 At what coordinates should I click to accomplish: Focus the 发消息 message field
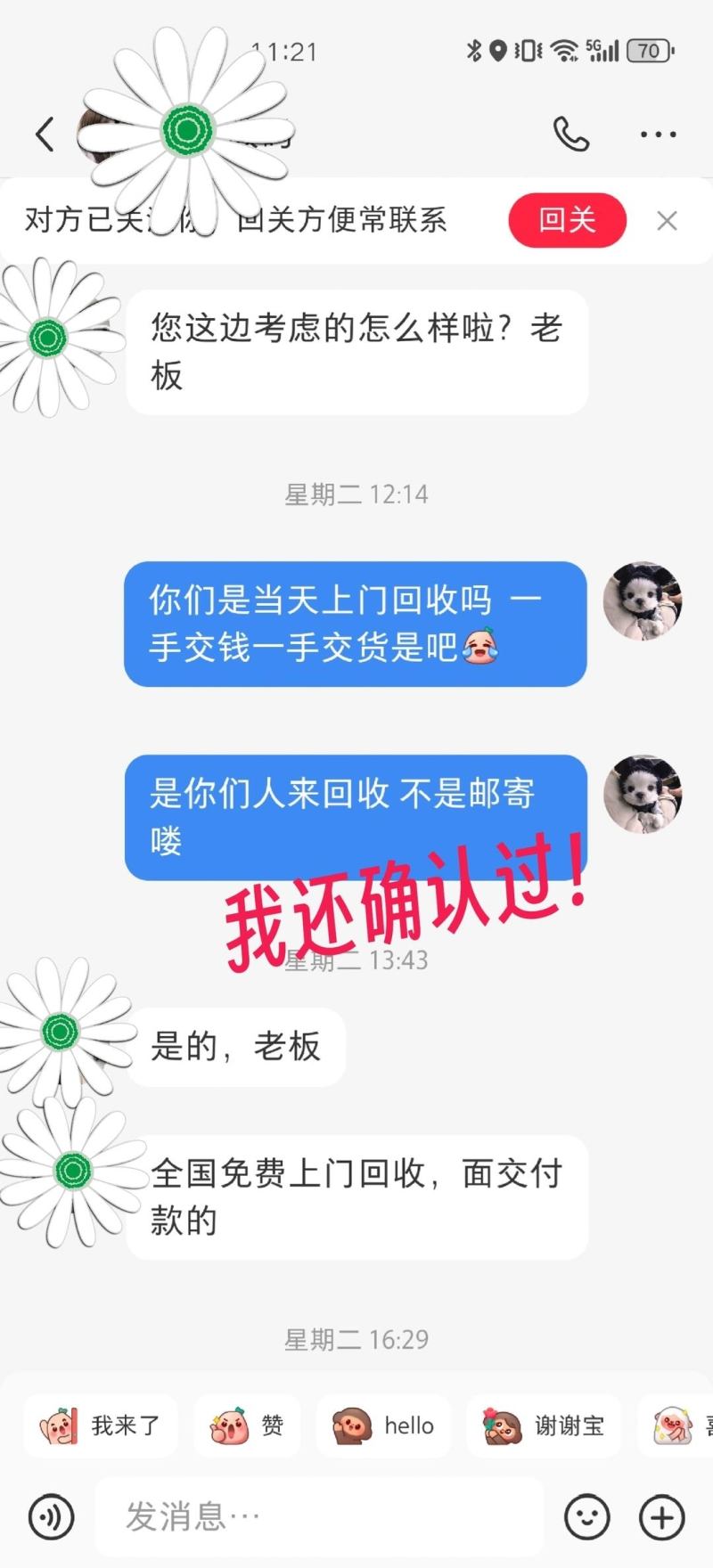[318, 1517]
